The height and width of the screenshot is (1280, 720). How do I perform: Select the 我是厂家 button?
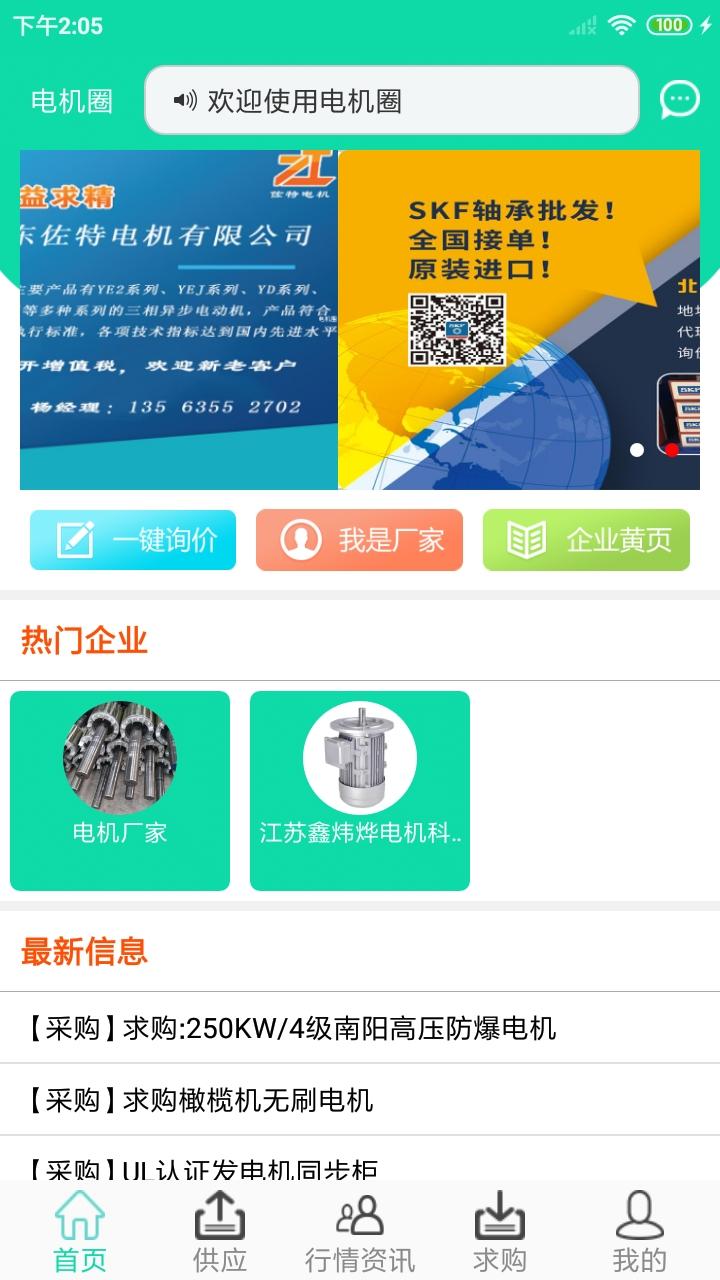pos(359,540)
